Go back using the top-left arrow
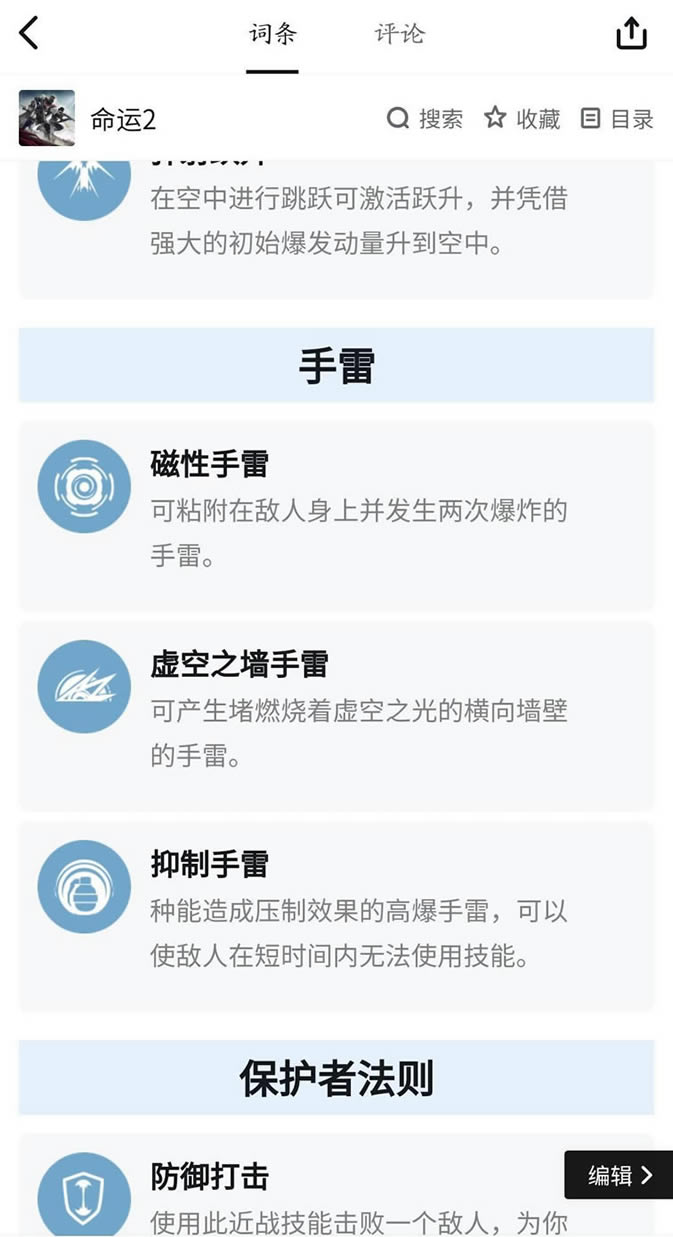Image resolution: width=673 pixels, height=1237 pixels. (30, 33)
